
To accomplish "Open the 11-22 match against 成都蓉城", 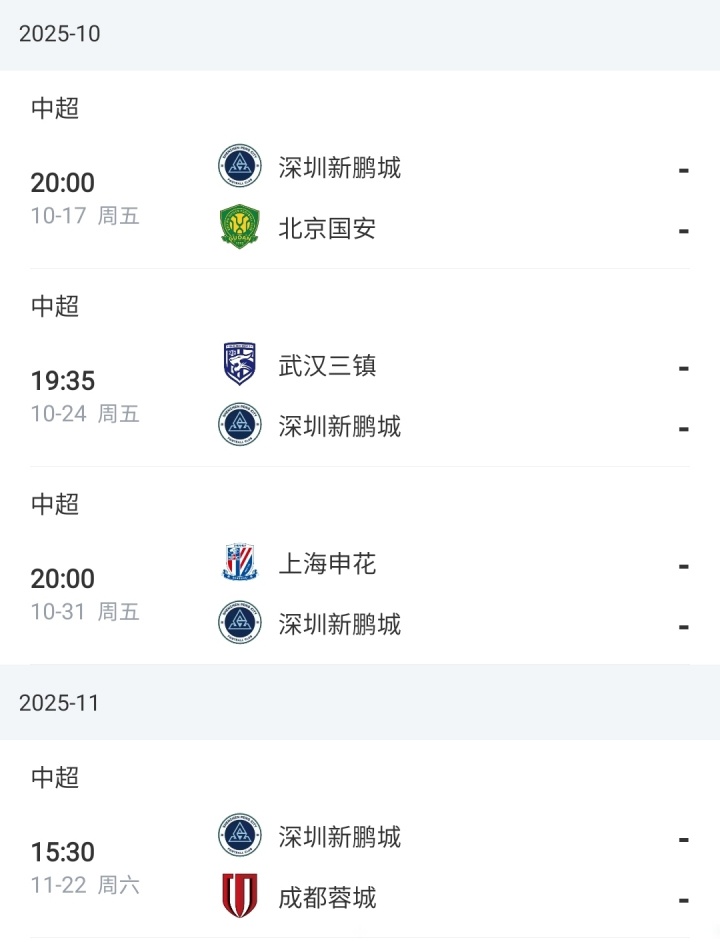I will click(x=360, y=866).
